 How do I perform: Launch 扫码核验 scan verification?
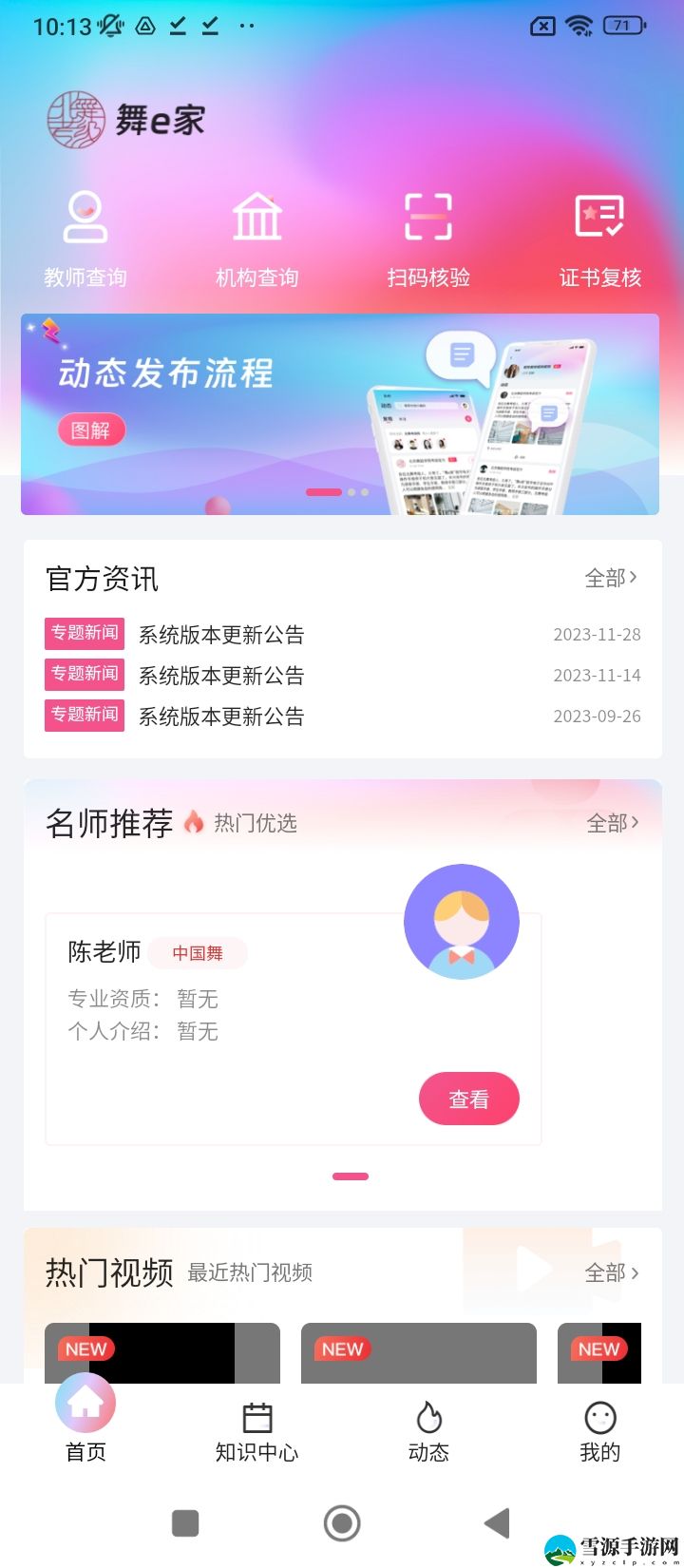pos(428,239)
